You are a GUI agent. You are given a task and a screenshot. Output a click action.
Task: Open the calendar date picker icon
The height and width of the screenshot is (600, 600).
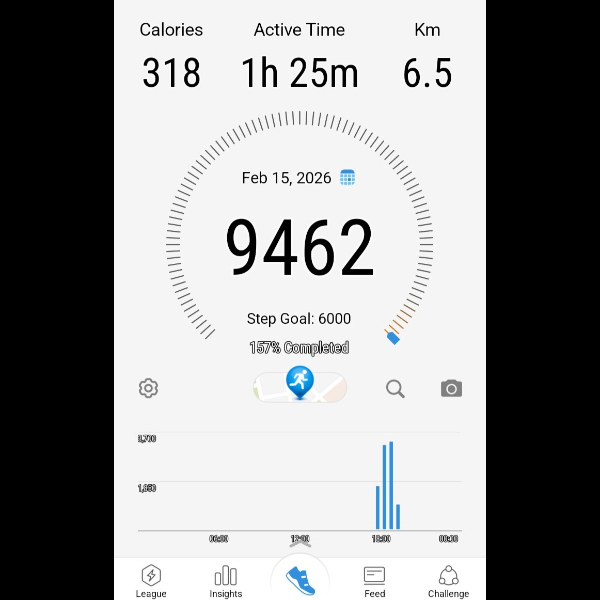tap(348, 177)
